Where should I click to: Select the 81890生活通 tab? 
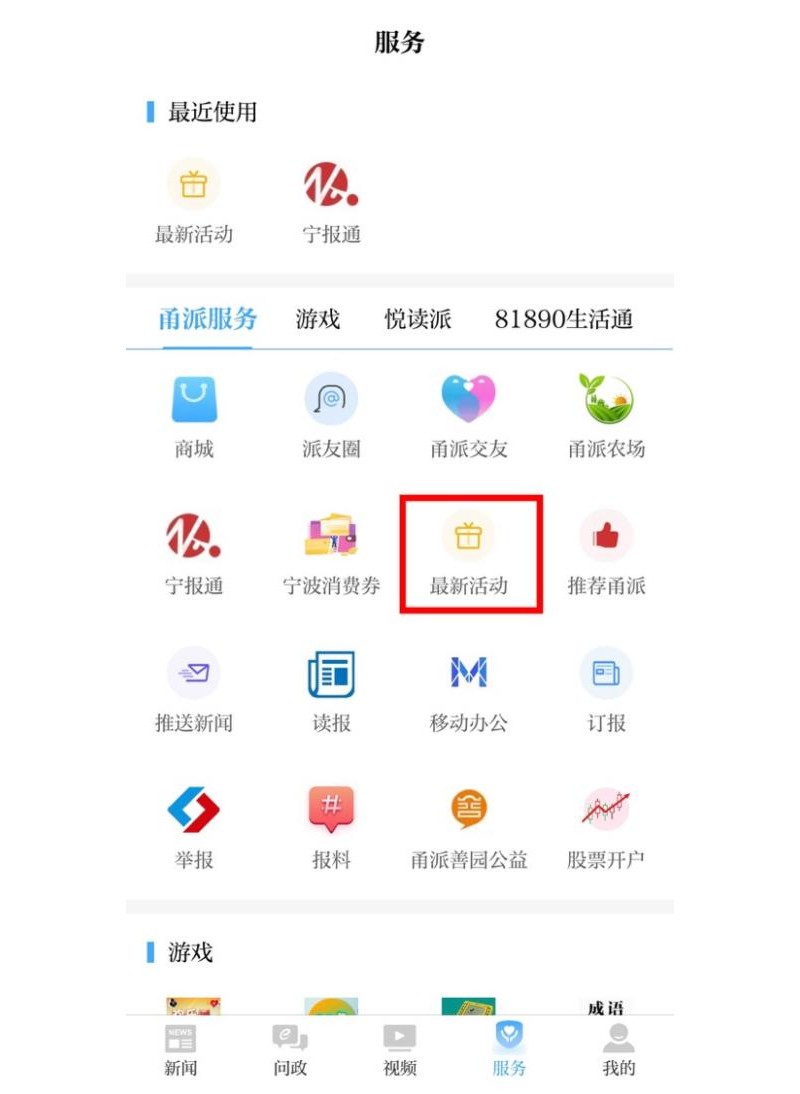(563, 320)
